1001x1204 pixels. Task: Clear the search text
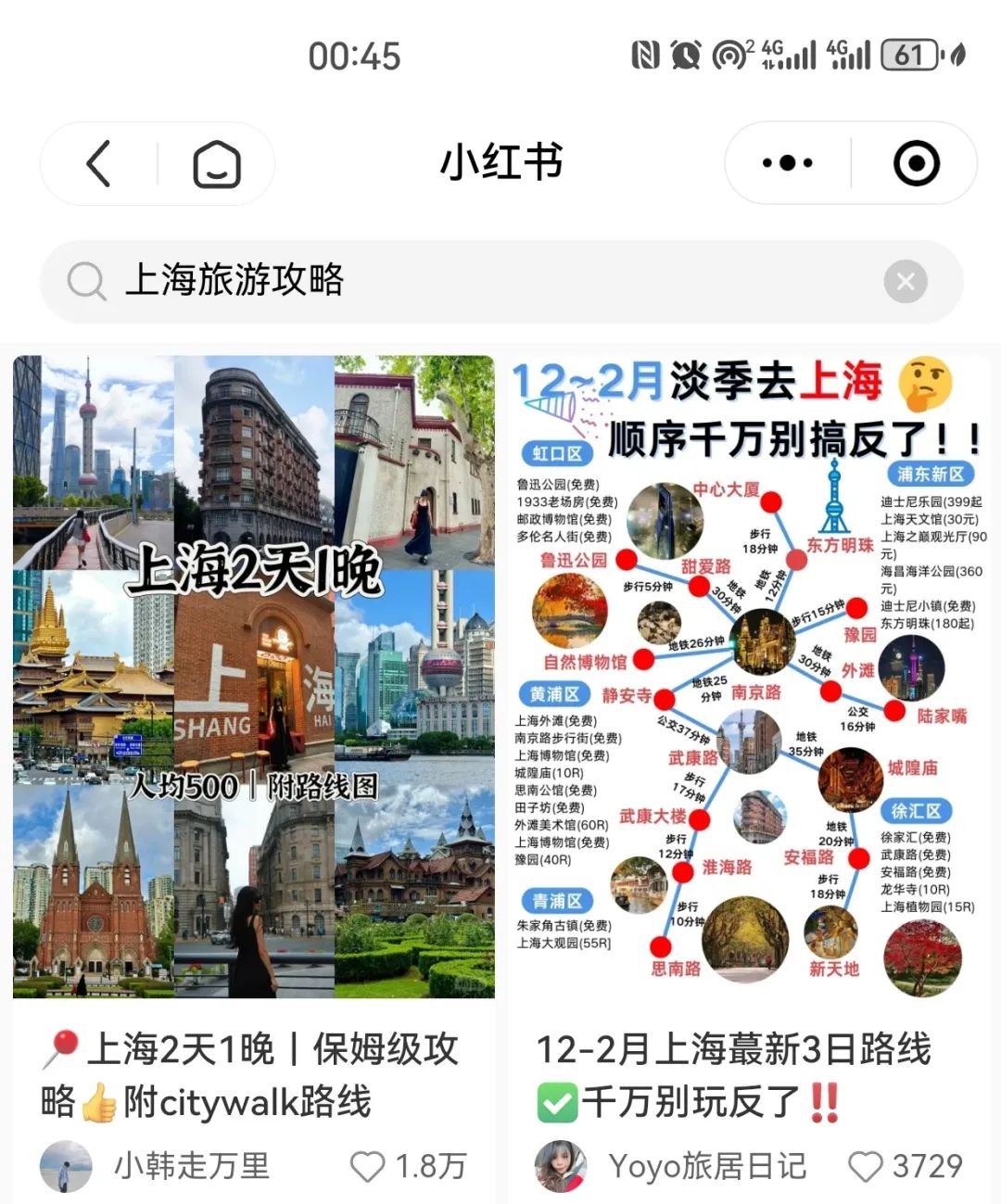(905, 282)
